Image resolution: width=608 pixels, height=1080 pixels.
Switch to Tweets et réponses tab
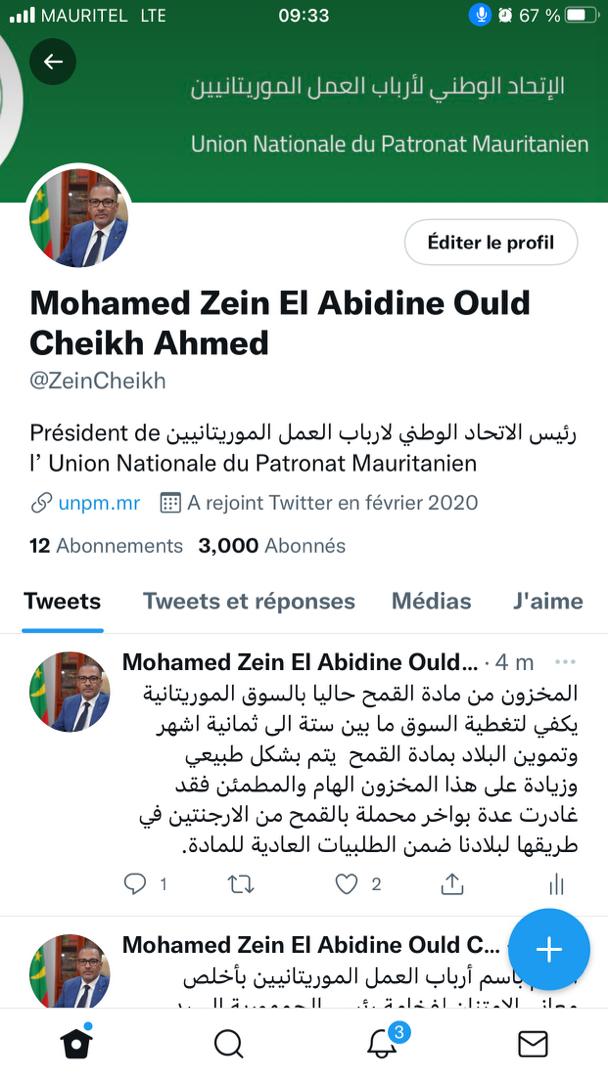pos(248,601)
